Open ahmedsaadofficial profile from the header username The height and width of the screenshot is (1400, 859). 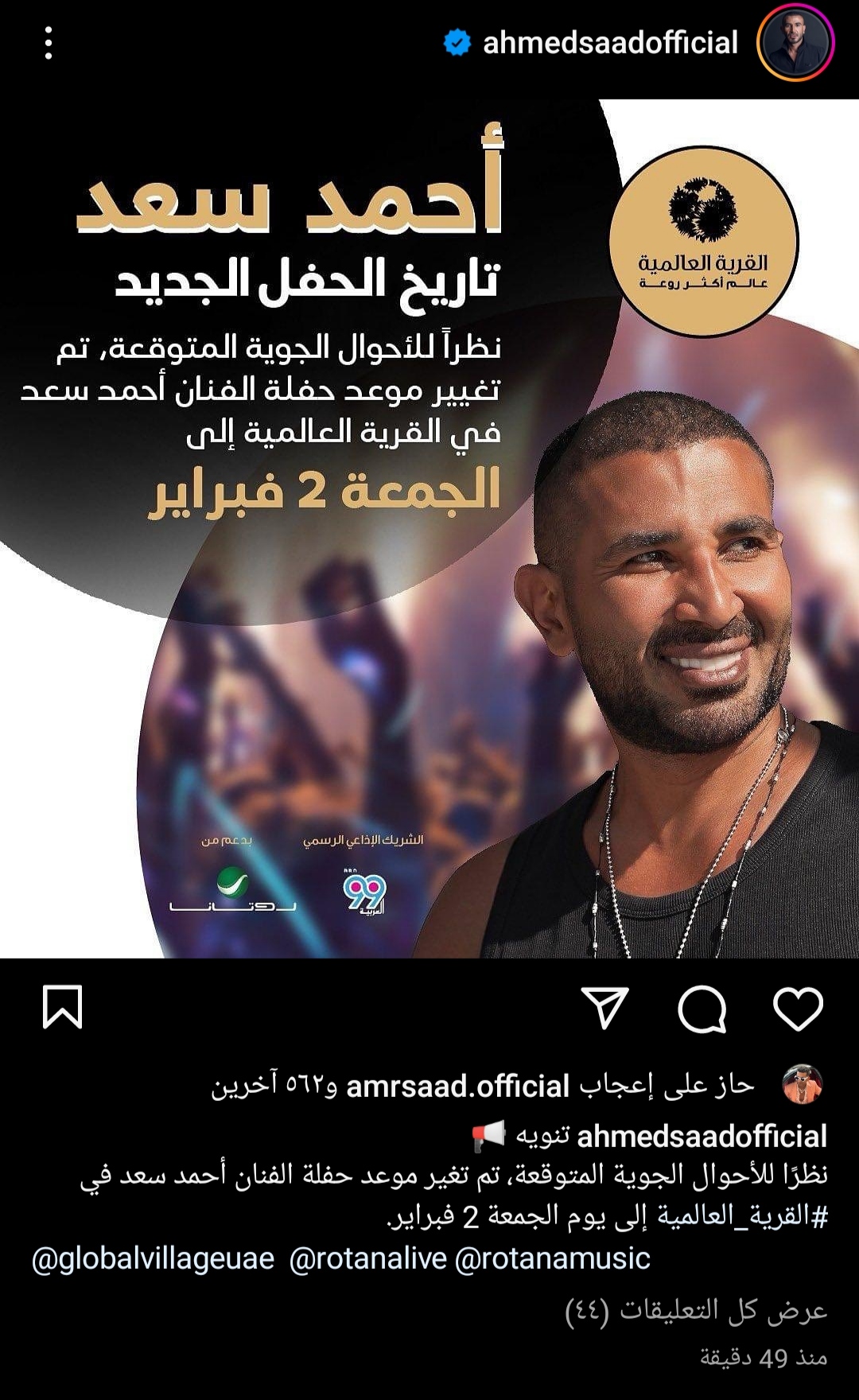point(610,43)
